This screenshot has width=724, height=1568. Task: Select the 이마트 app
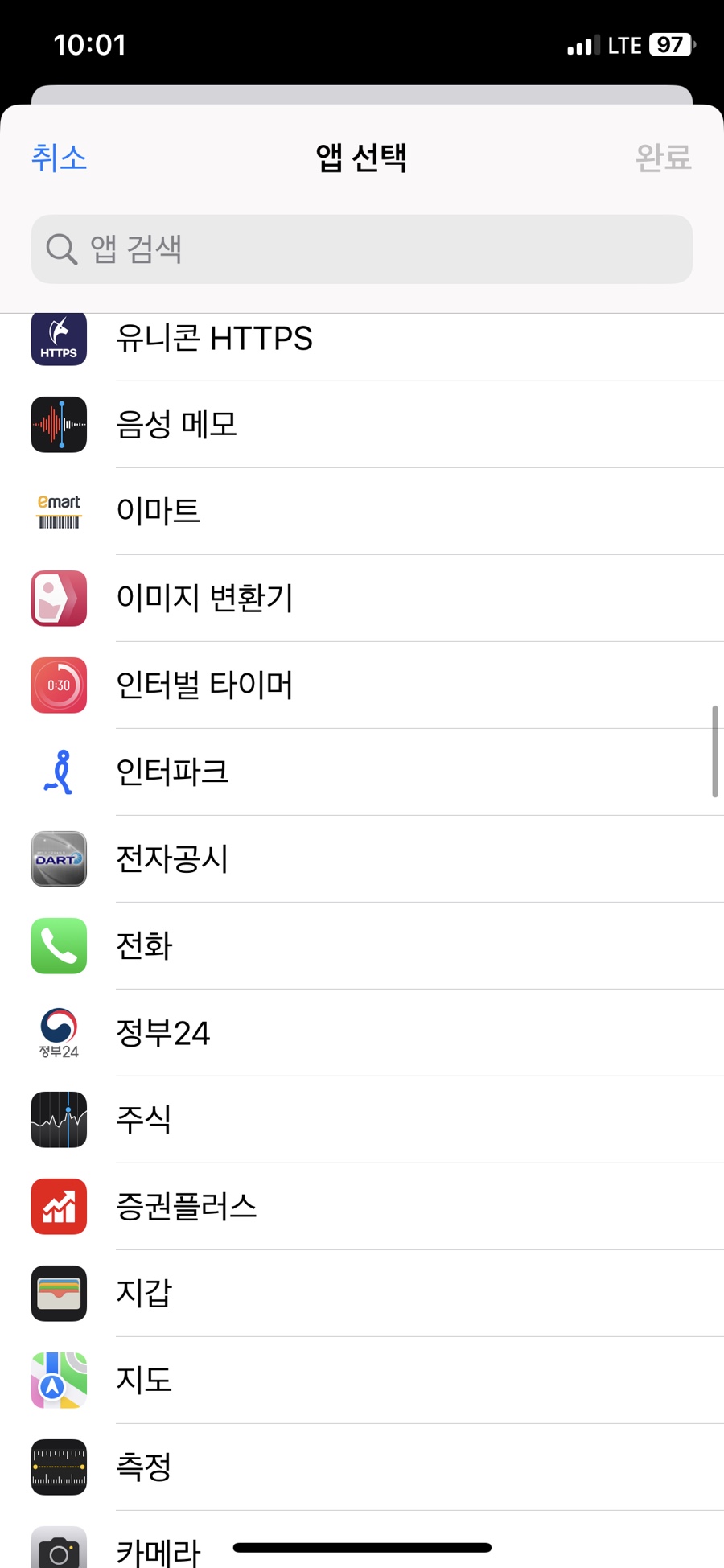pos(158,511)
